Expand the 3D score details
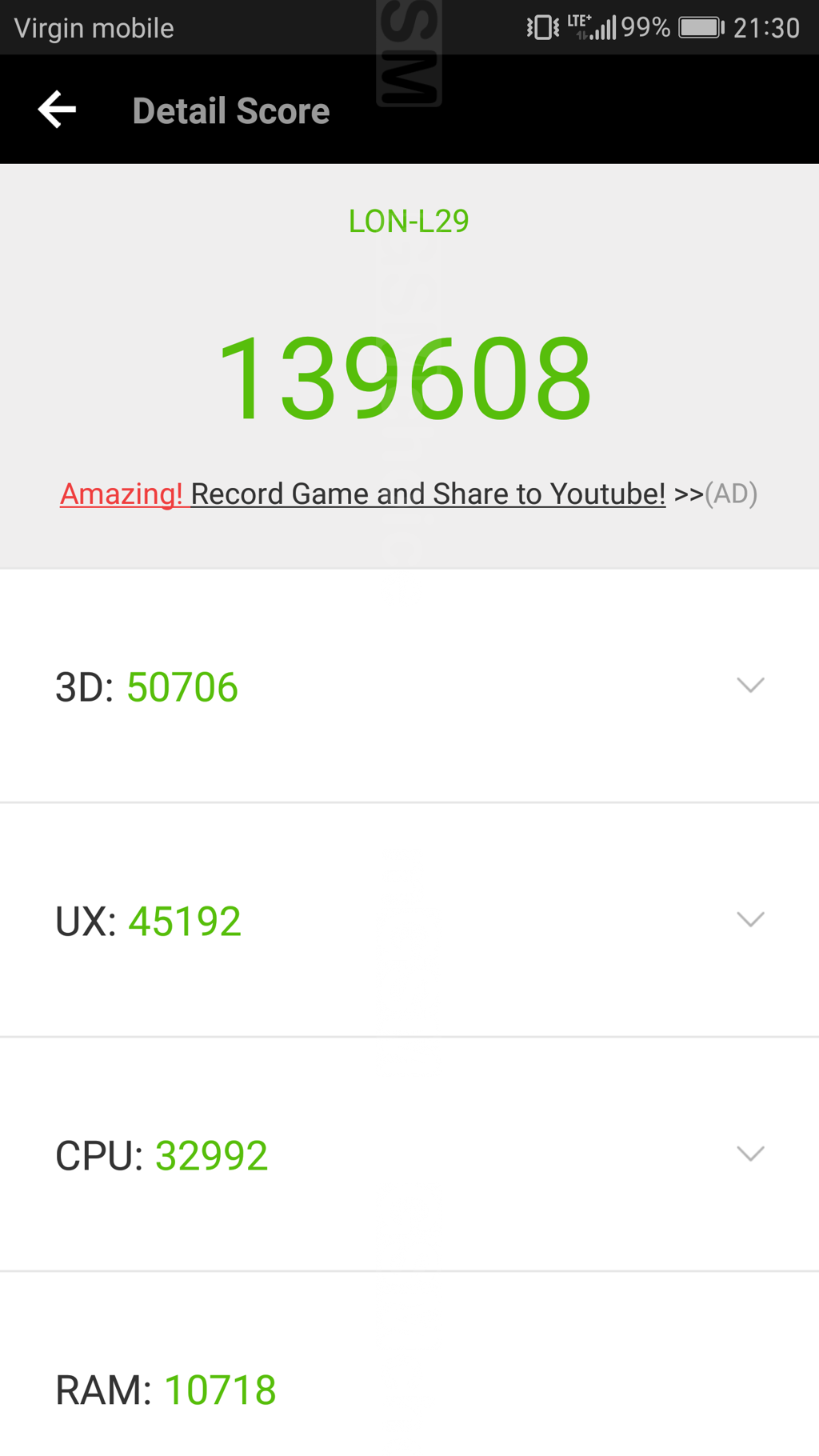This screenshot has width=819, height=1456. point(749,686)
